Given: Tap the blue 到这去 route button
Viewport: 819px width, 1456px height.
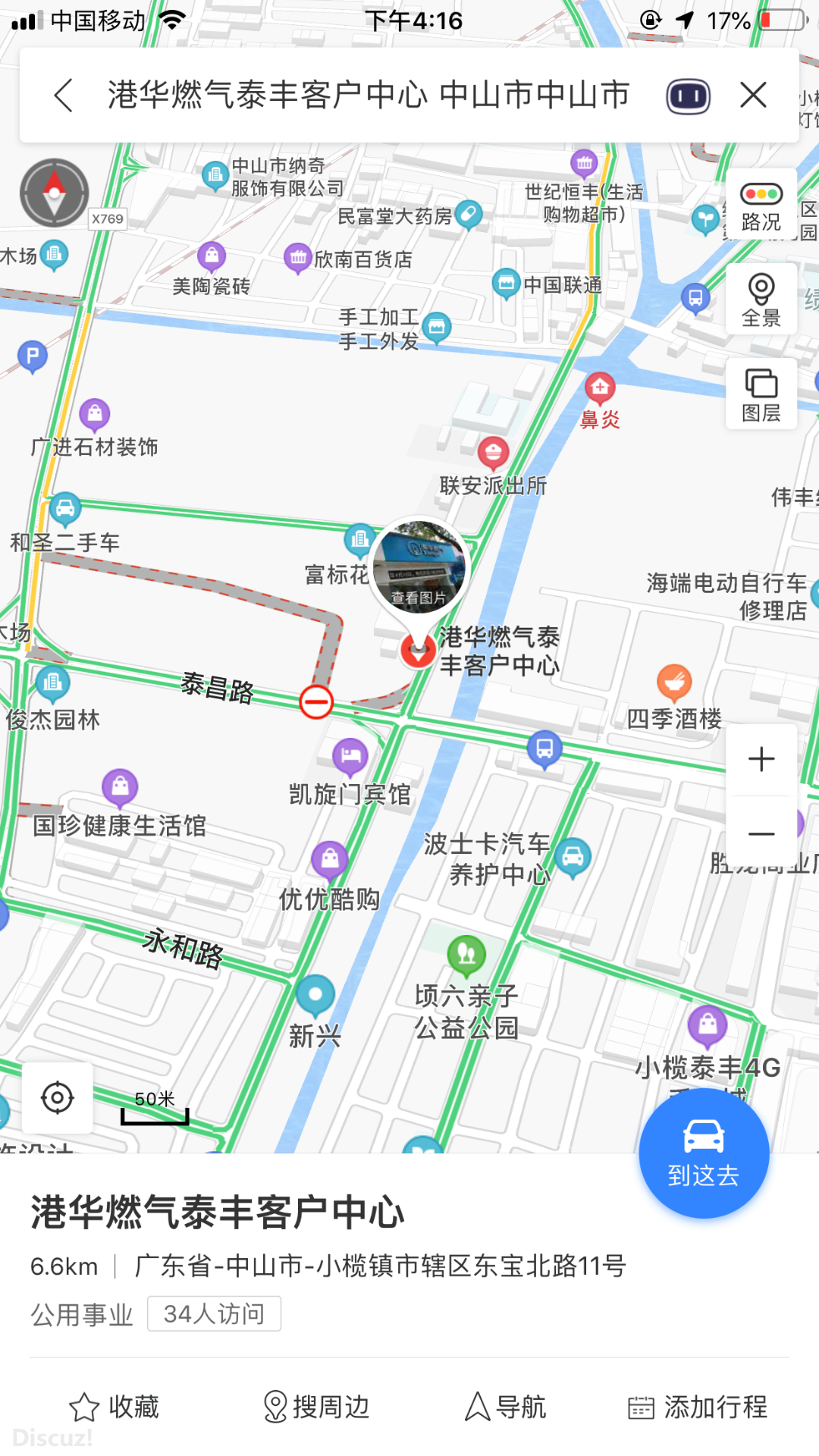Looking at the screenshot, I should [x=704, y=1153].
